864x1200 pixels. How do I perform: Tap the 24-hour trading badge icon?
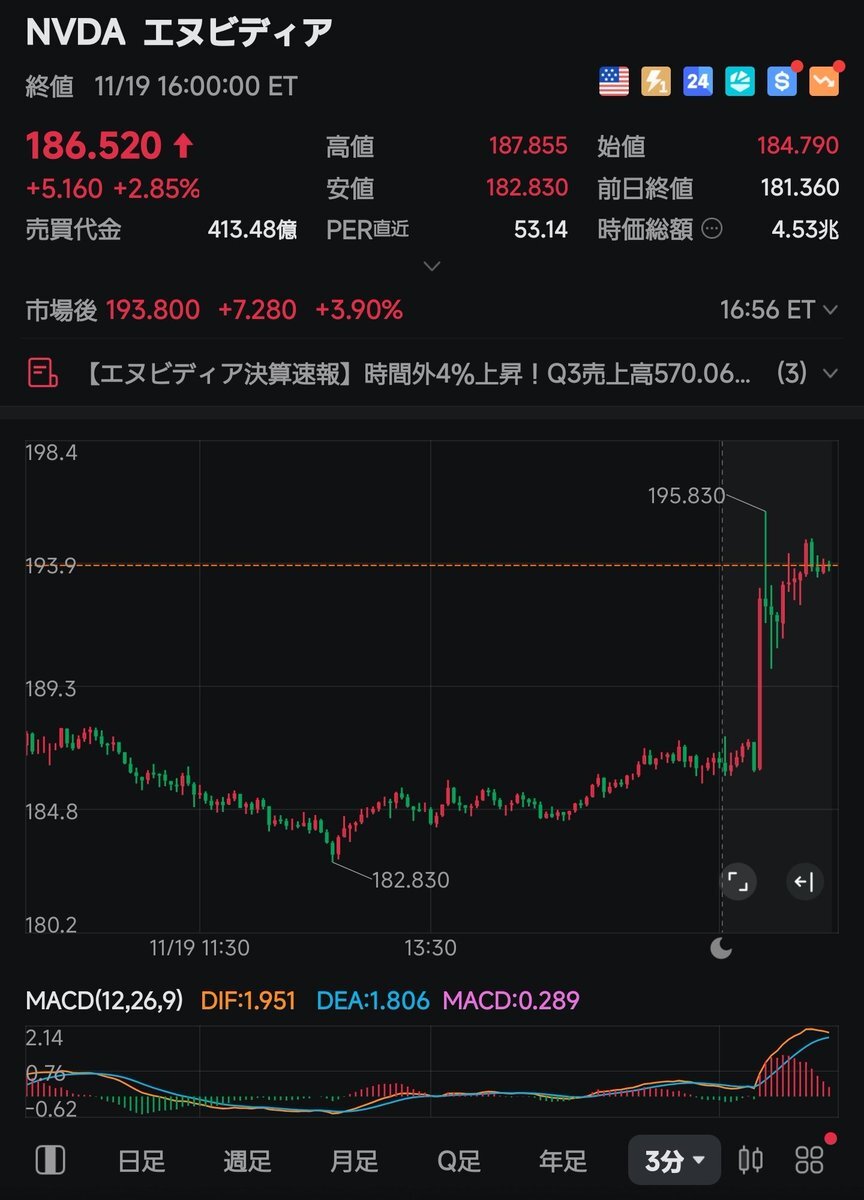point(698,82)
